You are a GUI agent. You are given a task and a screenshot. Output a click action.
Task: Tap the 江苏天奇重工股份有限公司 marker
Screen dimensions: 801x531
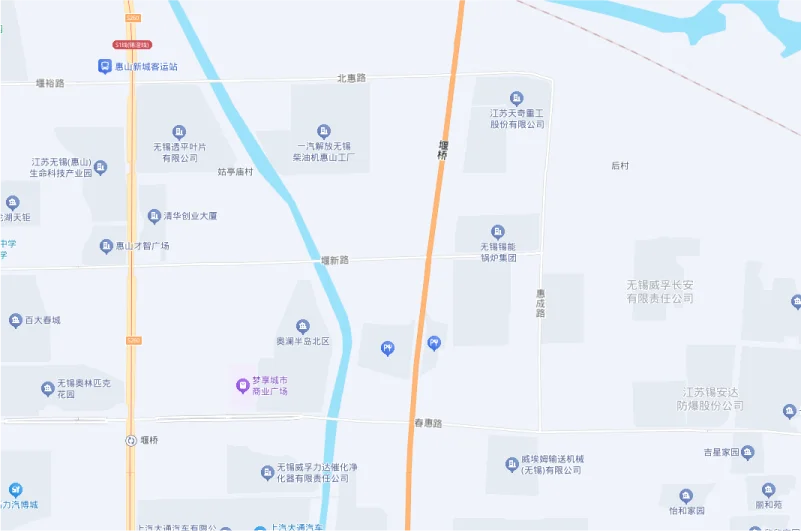516,98
